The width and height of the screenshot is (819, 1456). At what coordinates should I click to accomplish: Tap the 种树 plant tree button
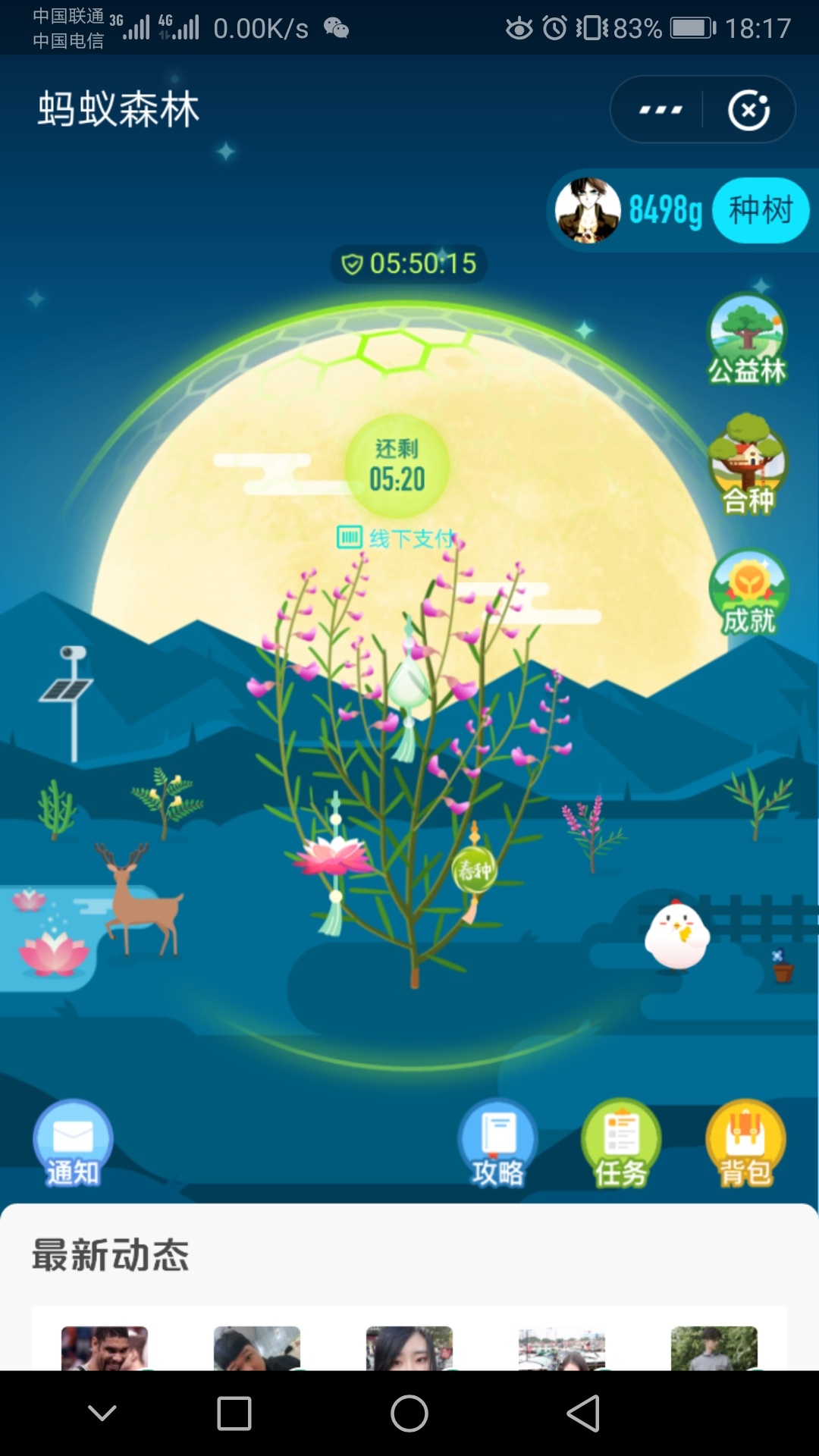click(761, 211)
